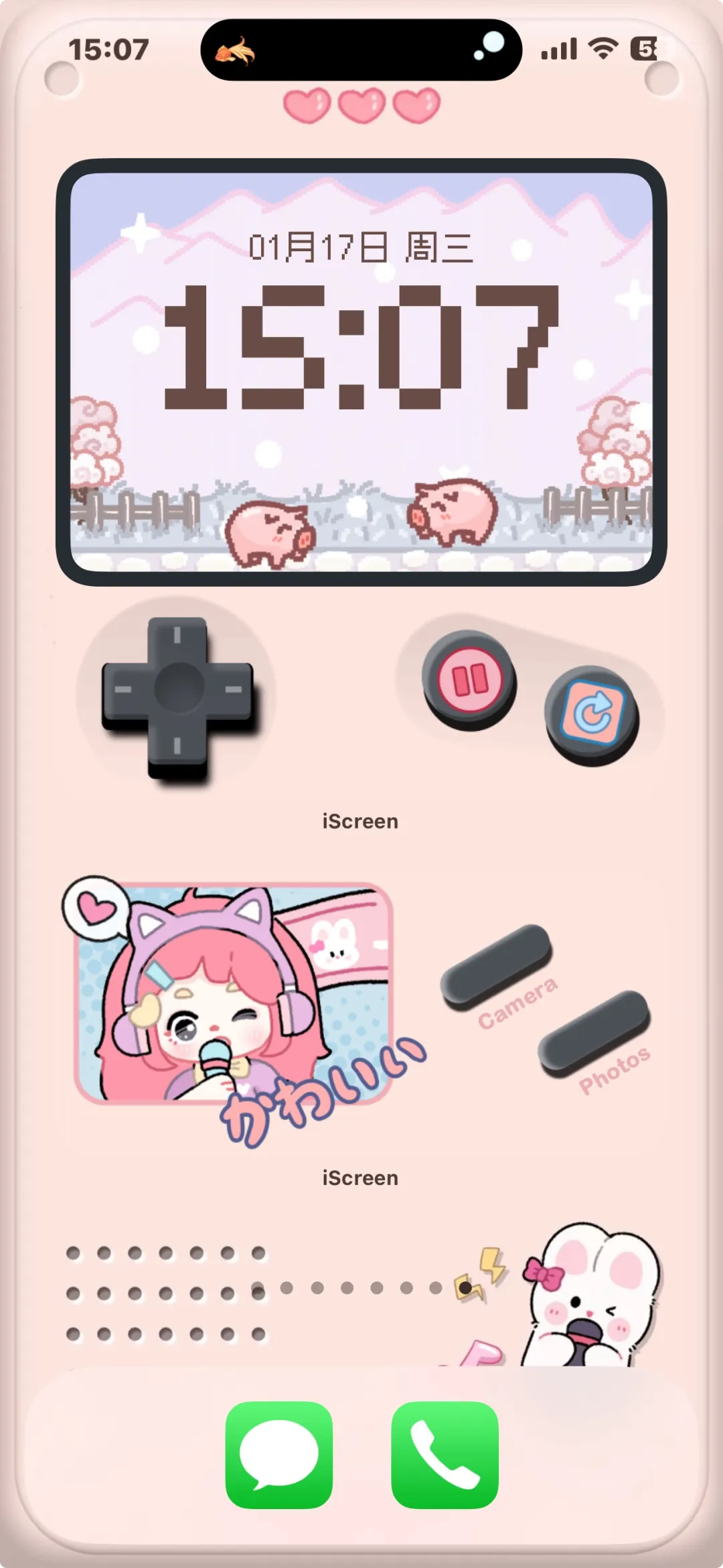The width and height of the screenshot is (723, 1568).
Task: Open the Photos shortcut button
Action: 594,1031
